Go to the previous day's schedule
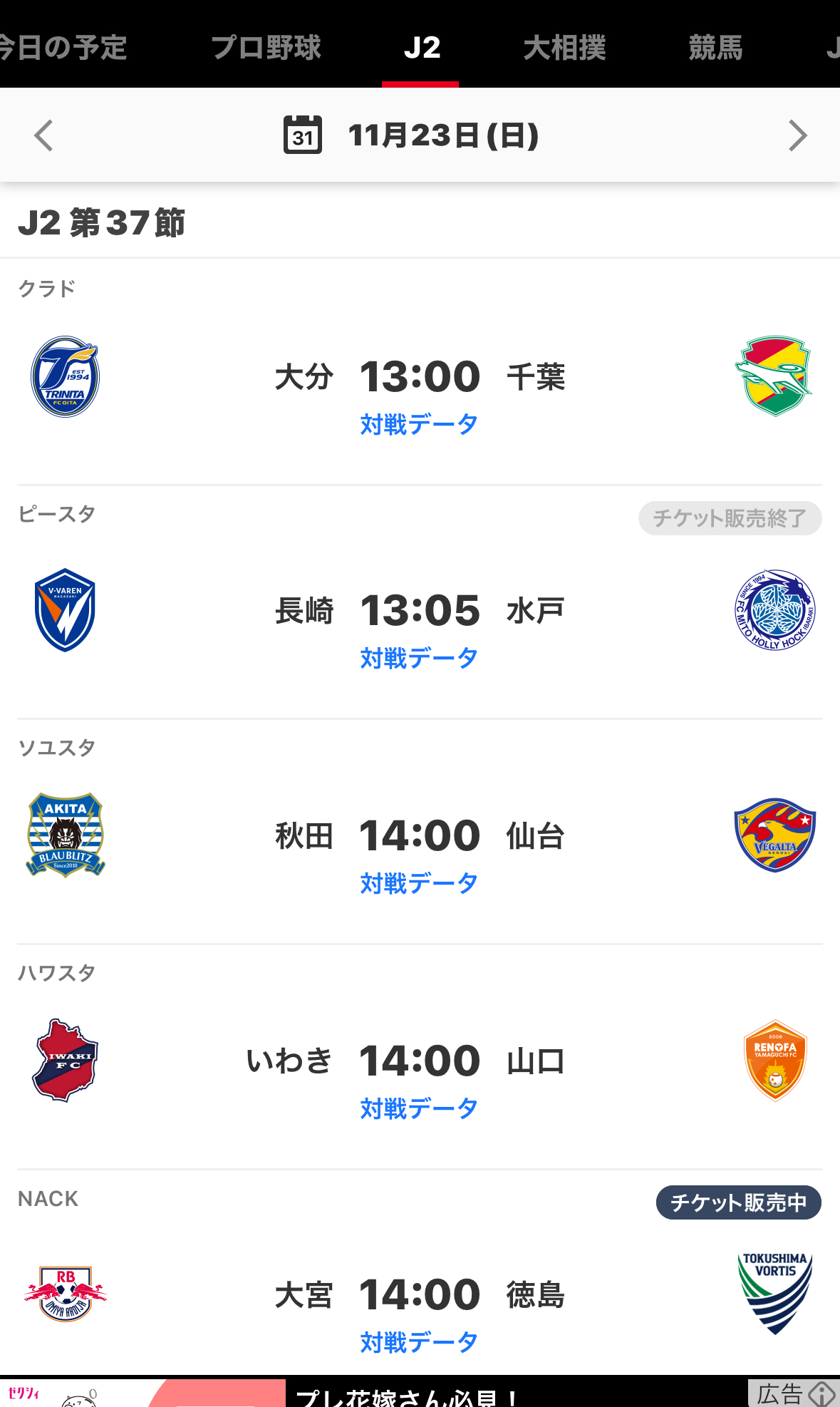Viewport: 840px width, 1407px height. click(x=44, y=135)
